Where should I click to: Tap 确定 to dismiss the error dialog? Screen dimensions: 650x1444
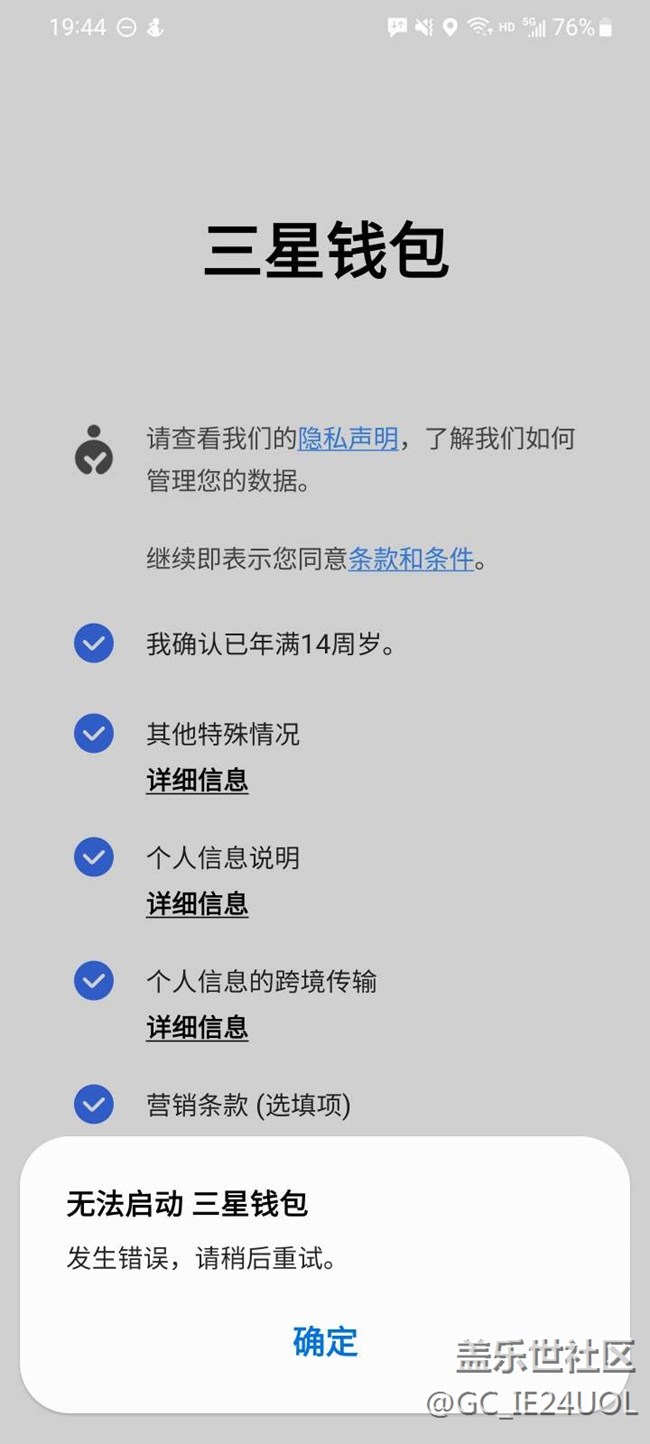tap(325, 1341)
